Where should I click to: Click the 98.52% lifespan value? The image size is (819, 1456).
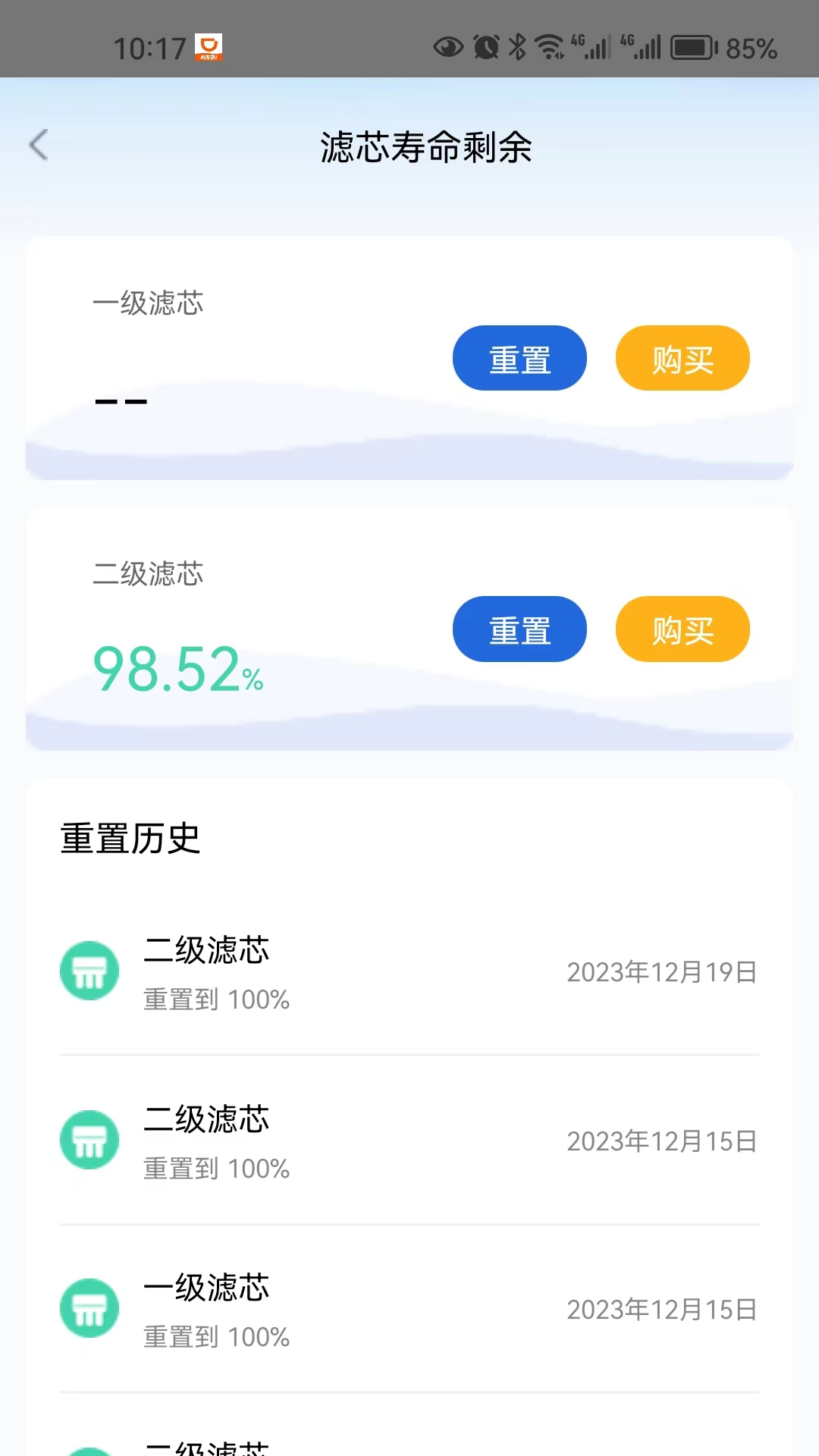coord(177,670)
